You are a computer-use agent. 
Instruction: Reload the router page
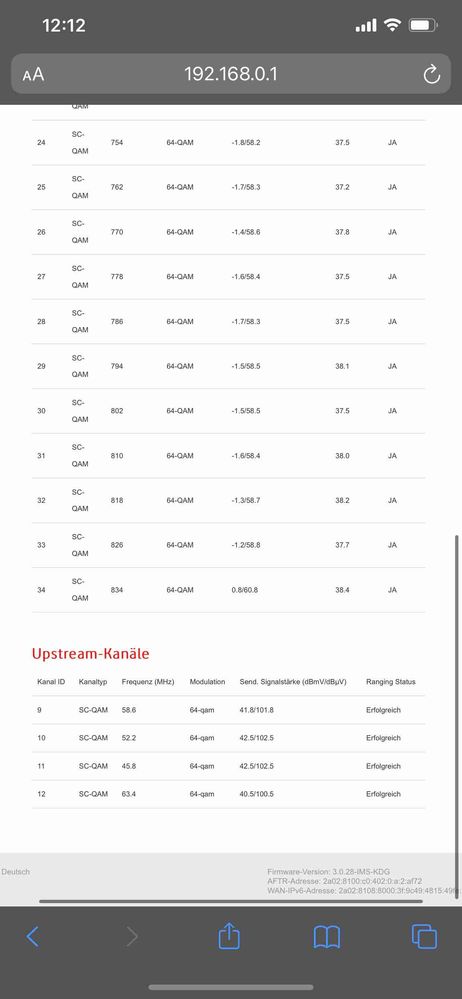pyautogui.click(x=431, y=75)
